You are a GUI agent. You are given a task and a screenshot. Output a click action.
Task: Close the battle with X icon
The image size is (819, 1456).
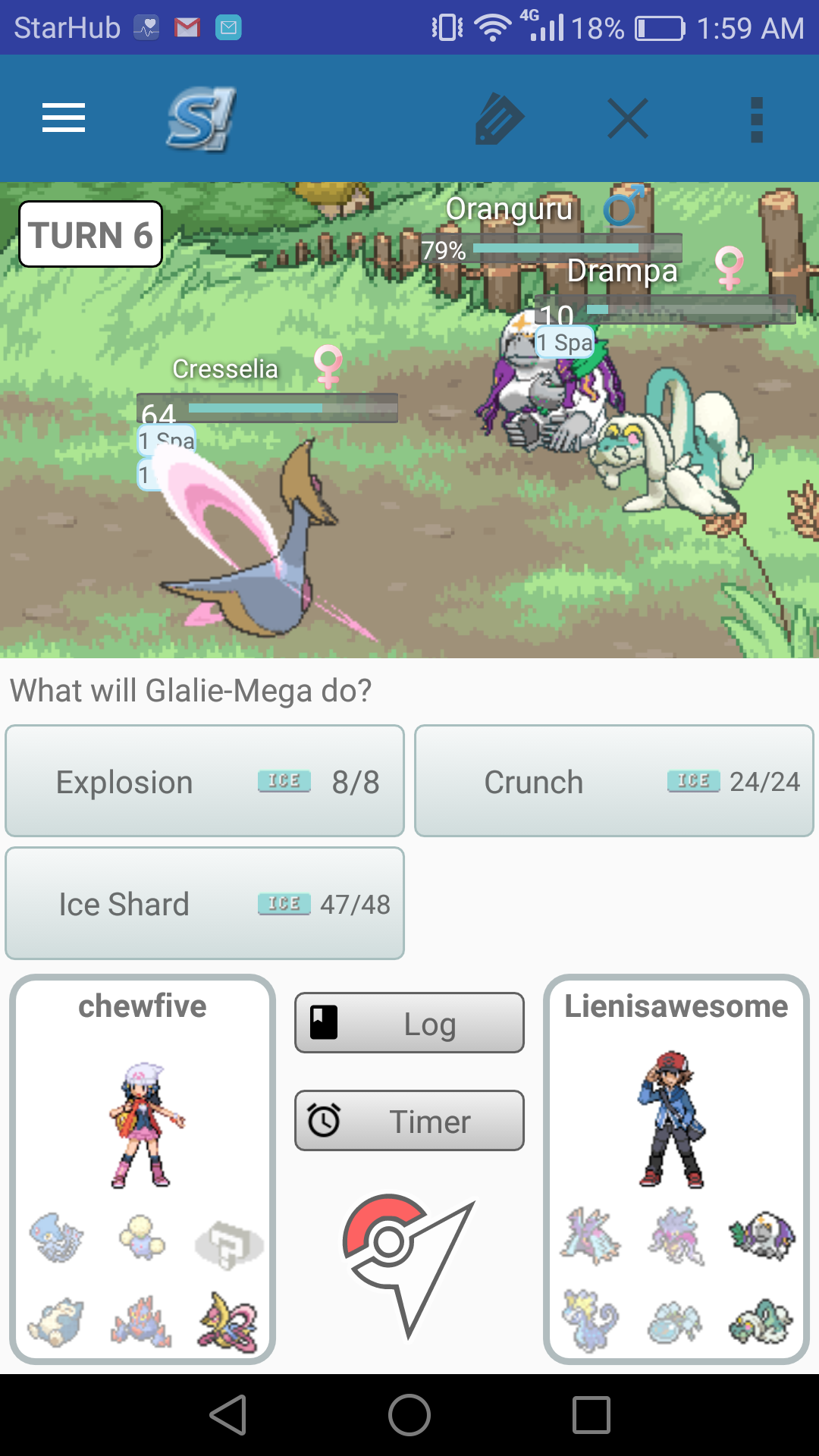tap(628, 119)
